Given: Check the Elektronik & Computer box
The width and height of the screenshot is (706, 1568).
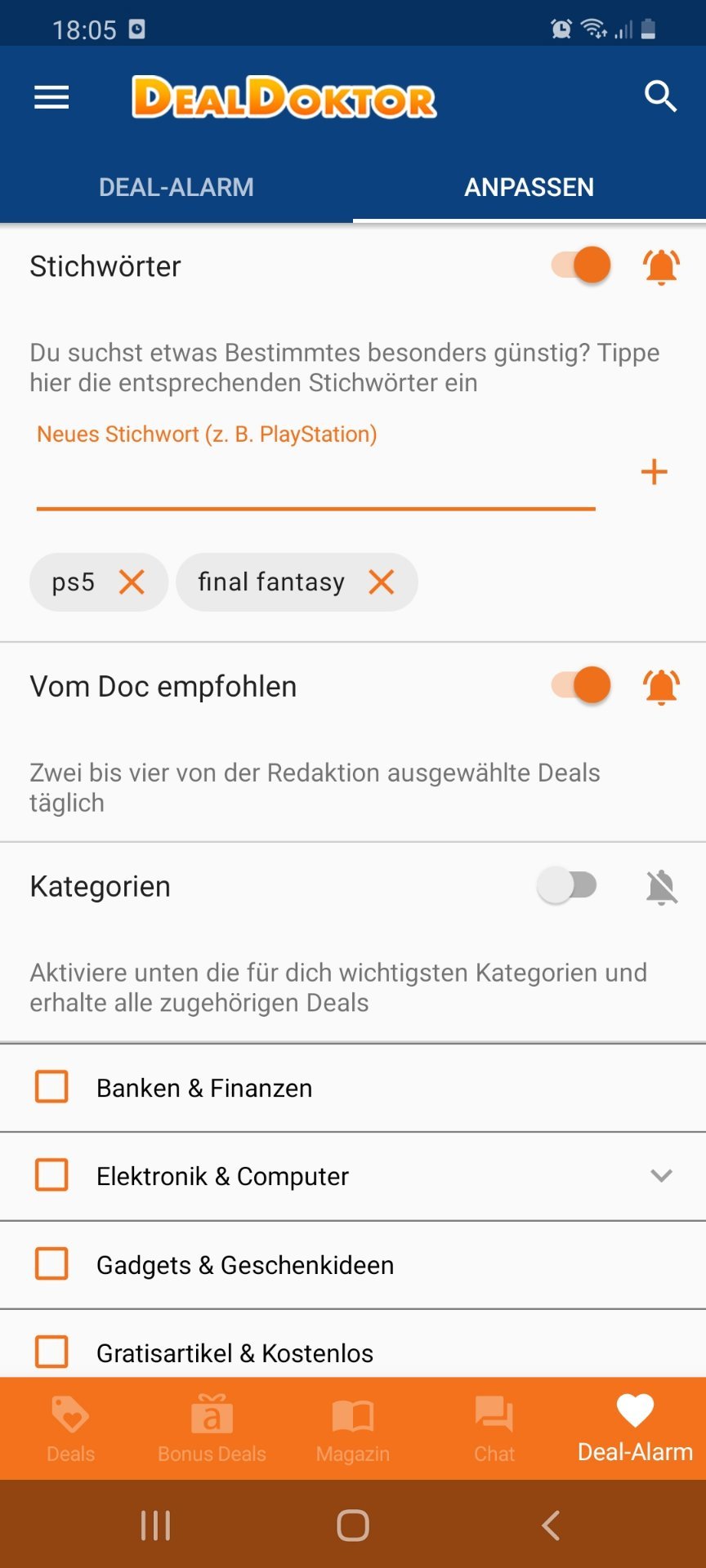Looking at the screenshot, I should click(51, 1175).
